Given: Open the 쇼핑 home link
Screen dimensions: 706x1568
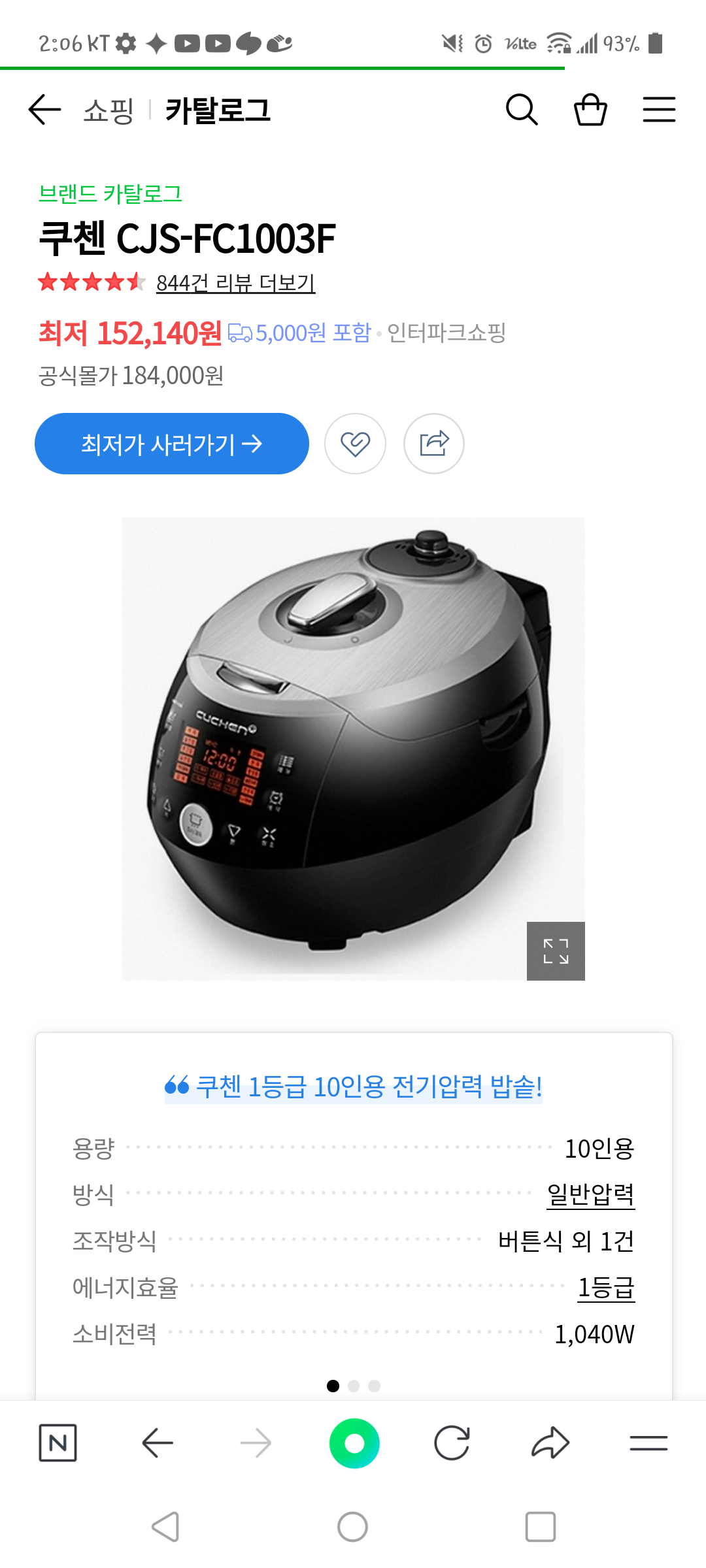Looking at the screenshot, I should [109, 110].
